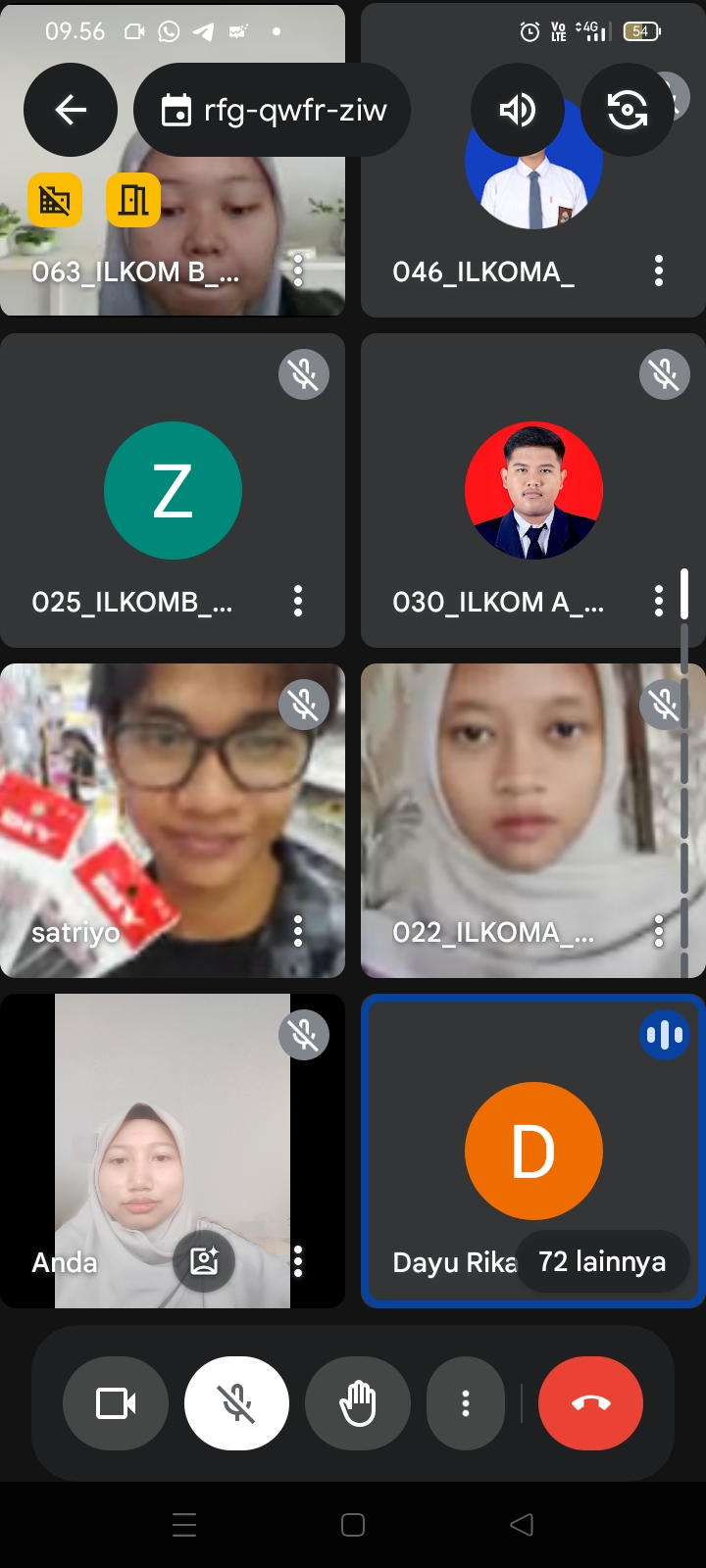Tap the system home button
Screen dimensions: 706x1568
[353, 1525]
